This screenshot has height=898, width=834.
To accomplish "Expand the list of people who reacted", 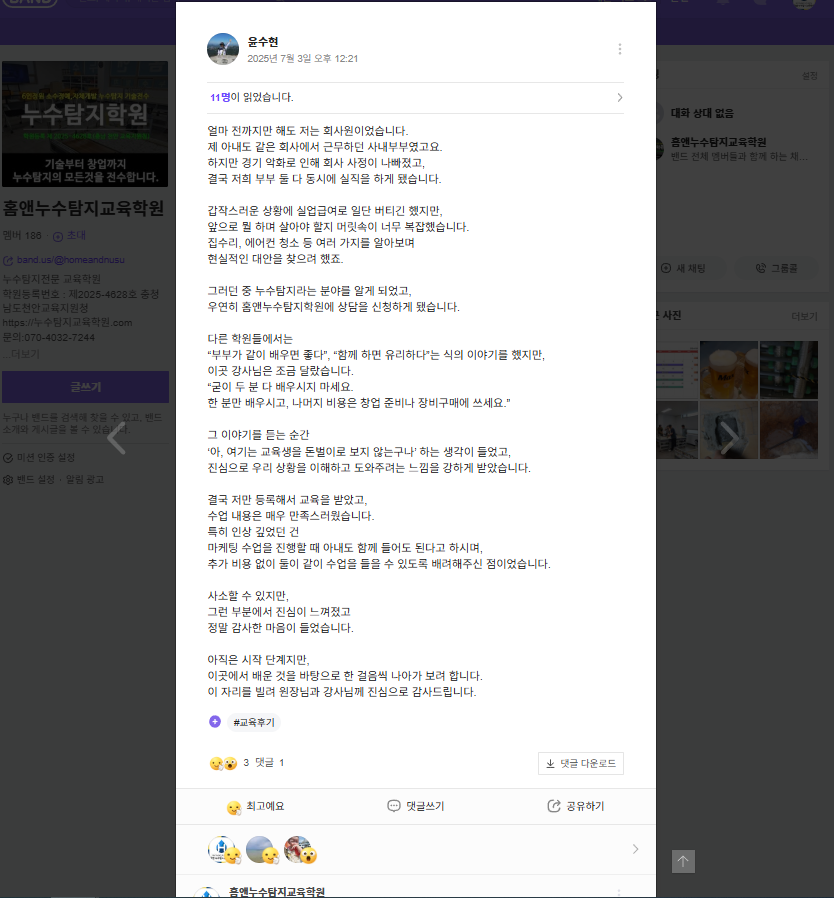I will coord(634,850).
